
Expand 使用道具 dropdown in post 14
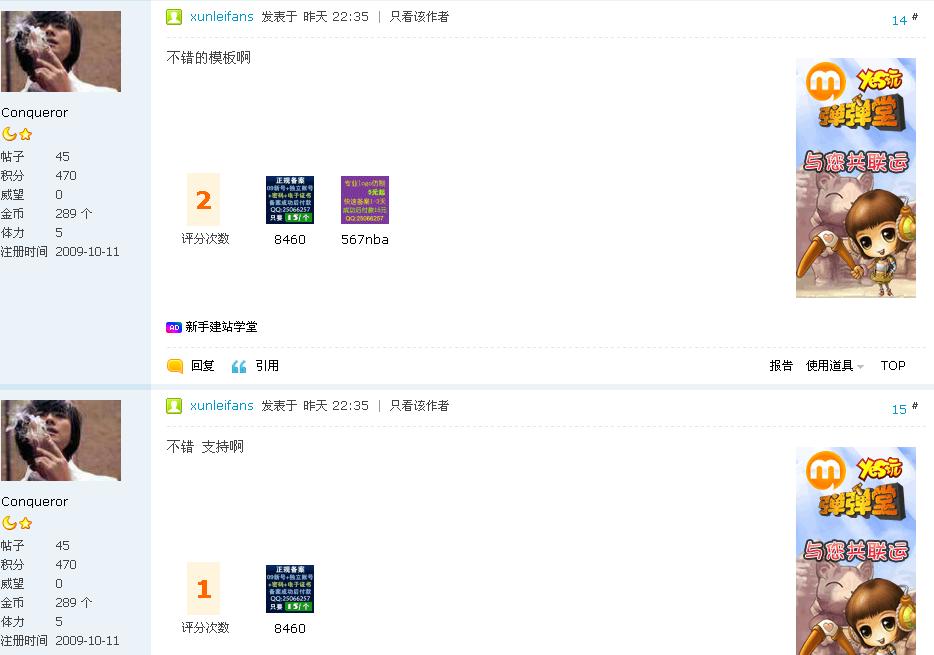(x=835, y=366)
